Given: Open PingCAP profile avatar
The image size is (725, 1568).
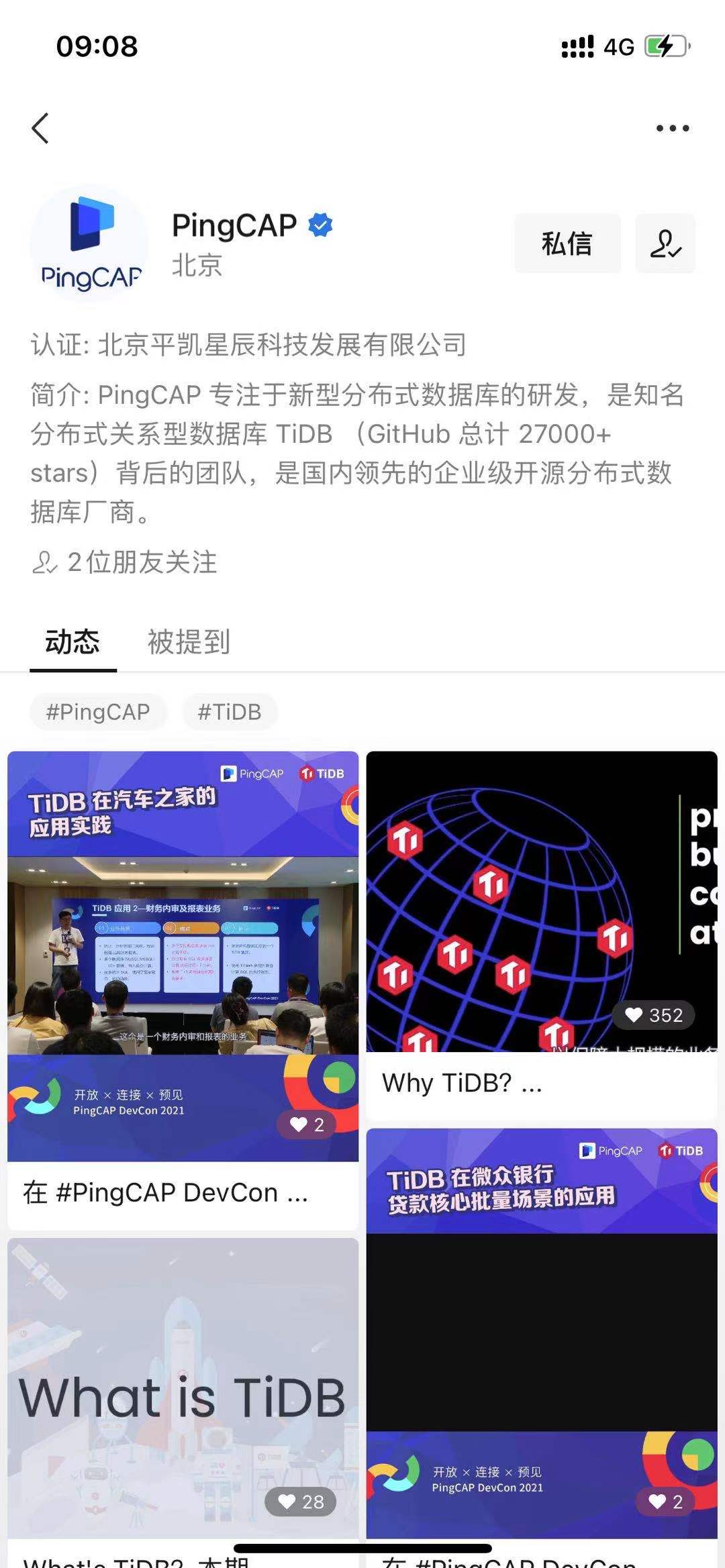Looking at the screenshot, I should [89, 244].
